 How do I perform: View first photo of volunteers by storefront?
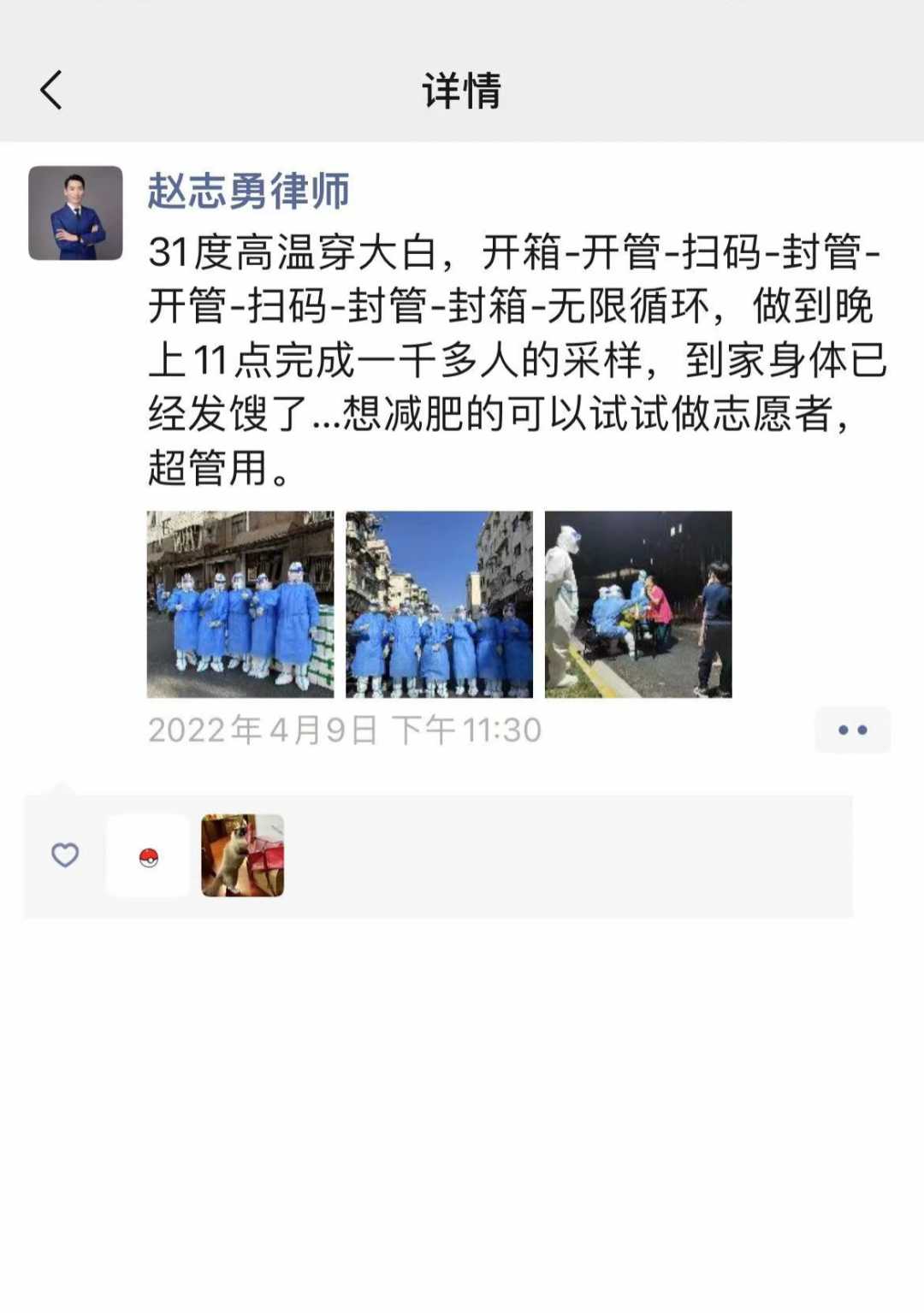pyautogui.click(x=240, y=604)
